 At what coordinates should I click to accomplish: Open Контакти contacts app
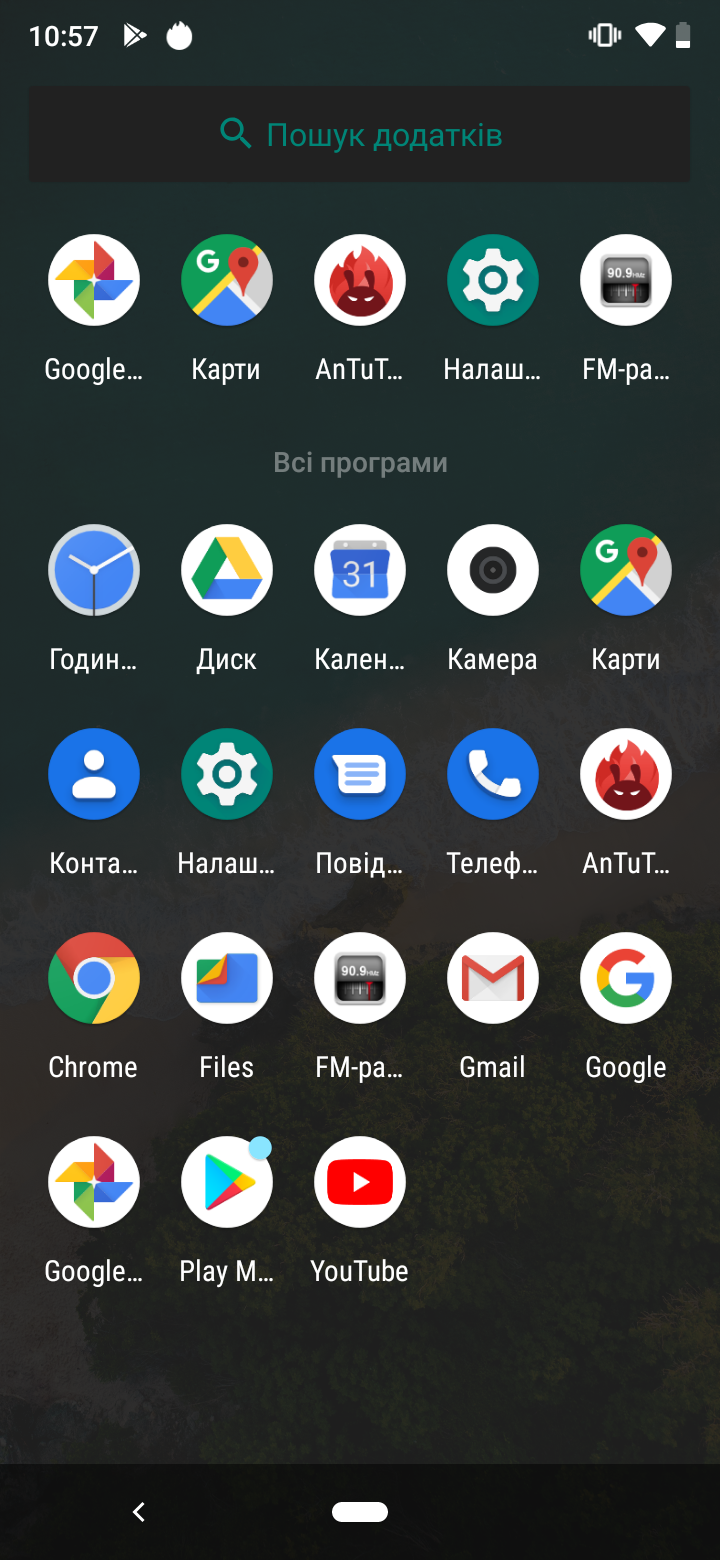(94, 774)
